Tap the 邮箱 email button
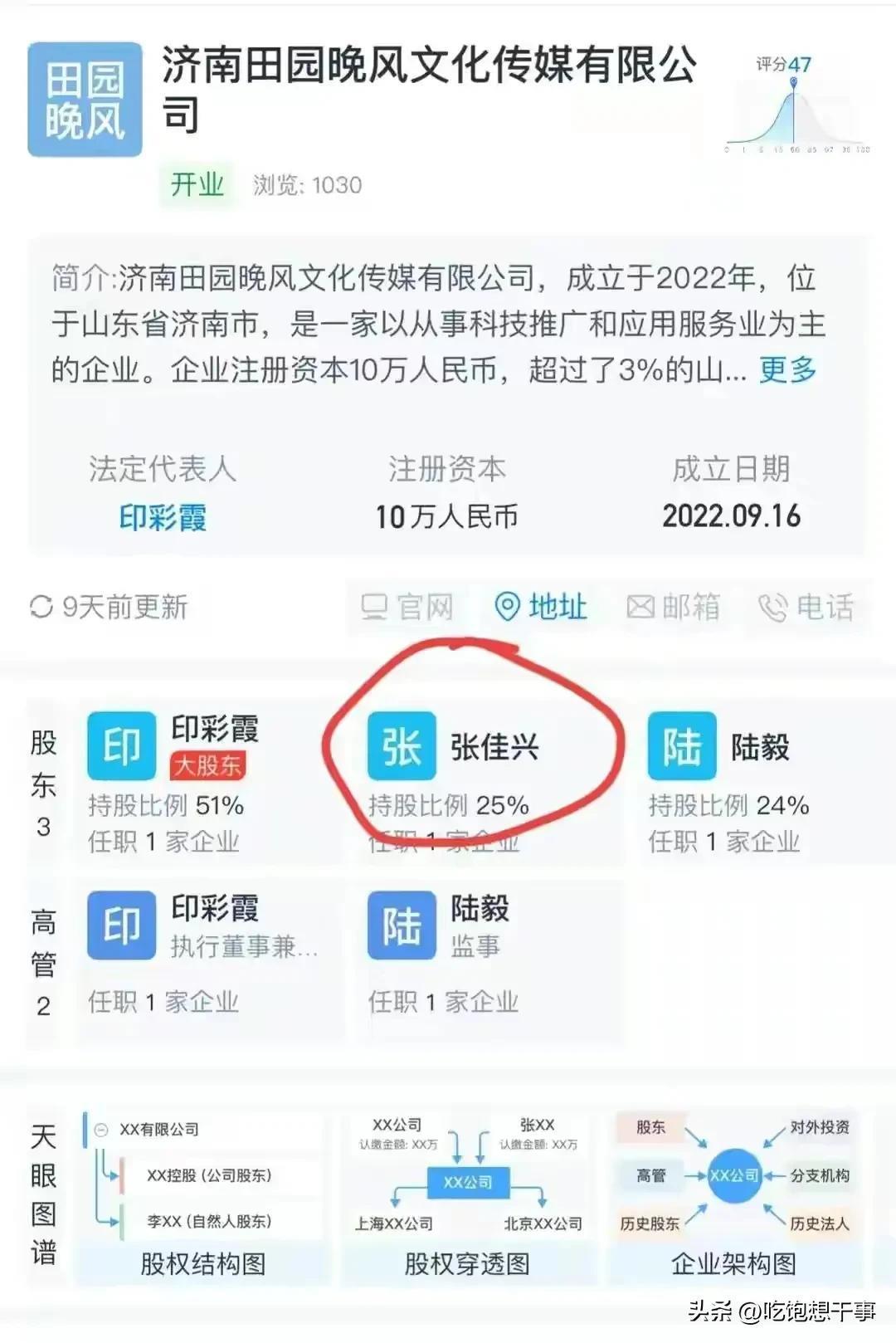This screenshot has width=896, height=1343. [673, 607]
